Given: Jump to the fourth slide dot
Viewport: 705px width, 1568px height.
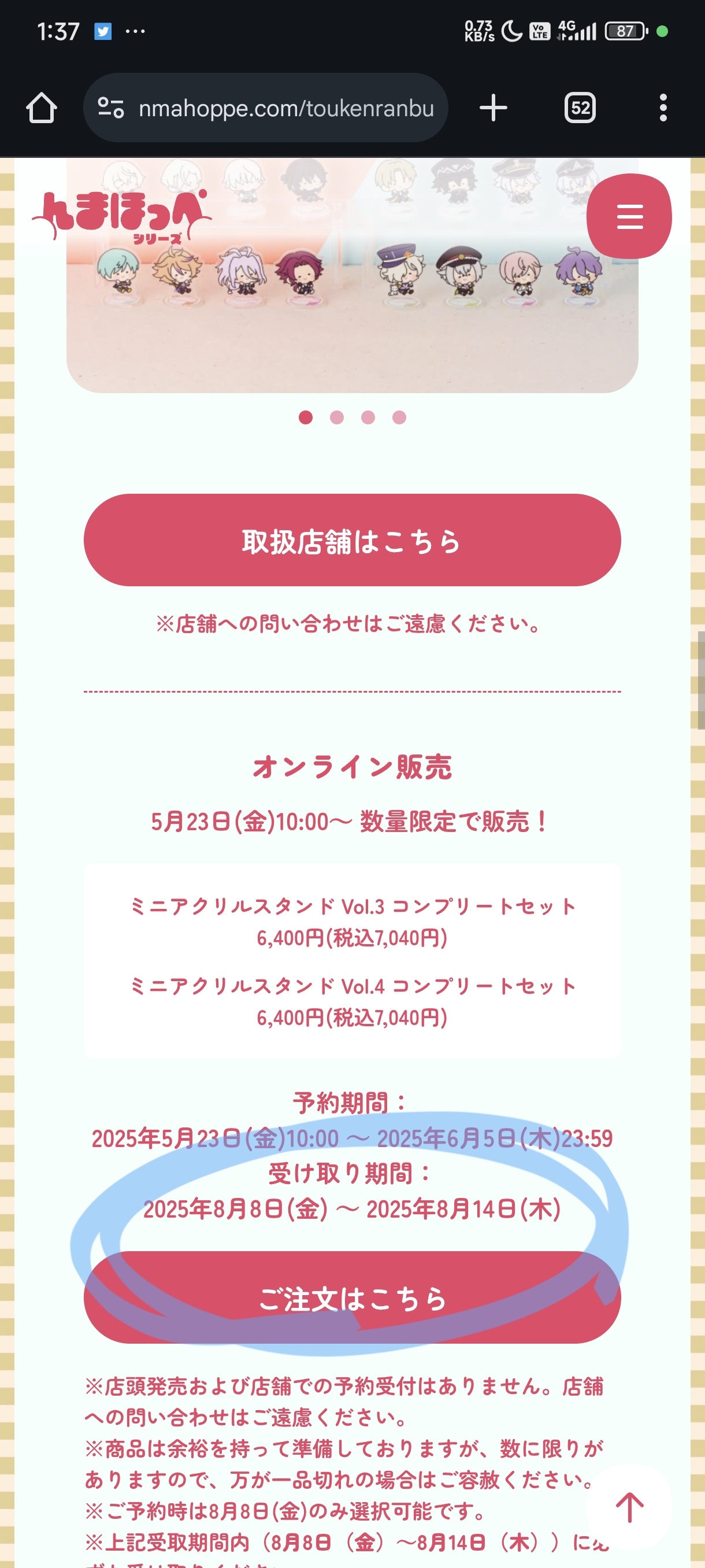Looking at the screenshot, I should (x=399, y=417).
